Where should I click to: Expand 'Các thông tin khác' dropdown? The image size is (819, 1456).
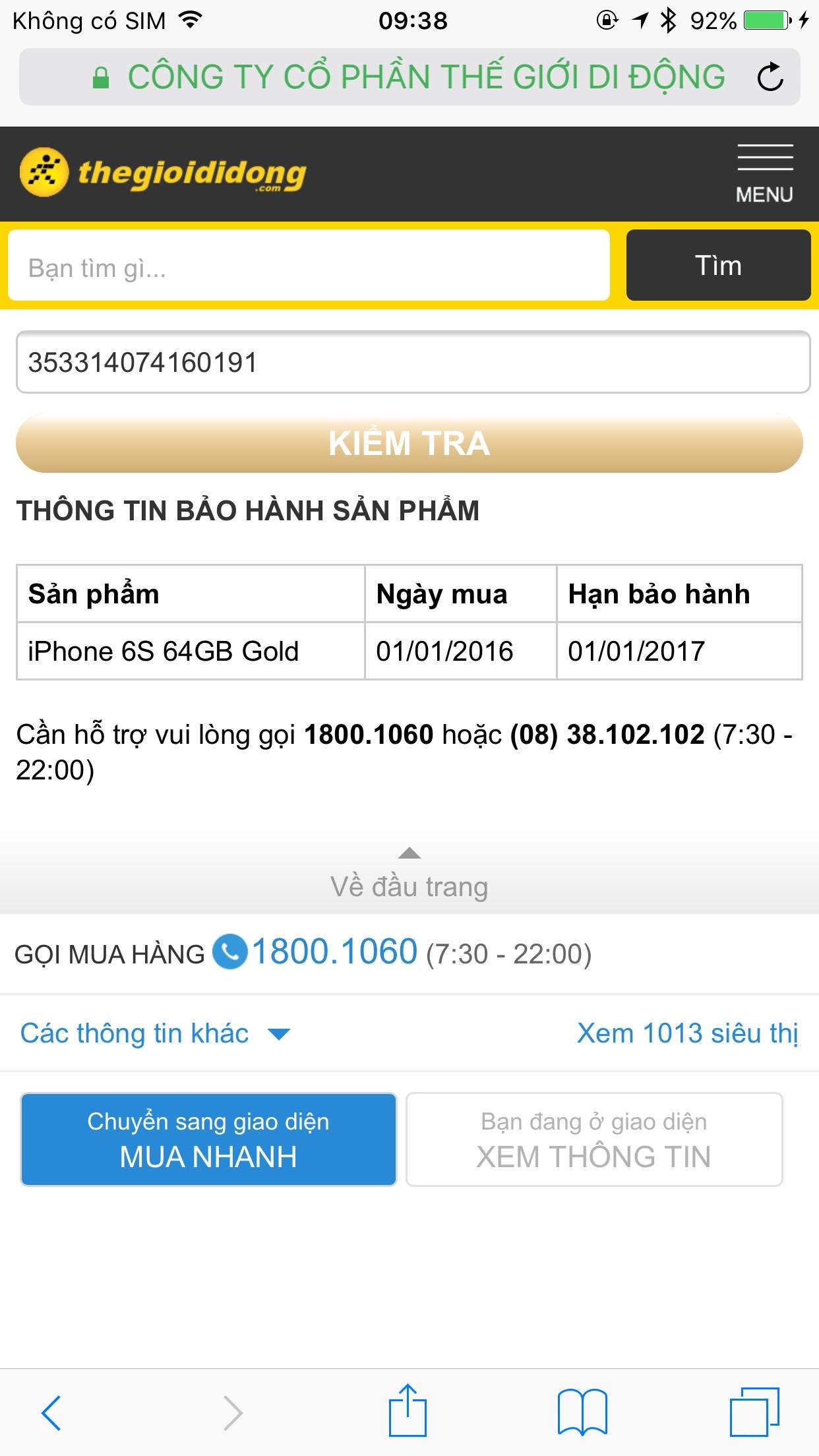click(155, 1033)
